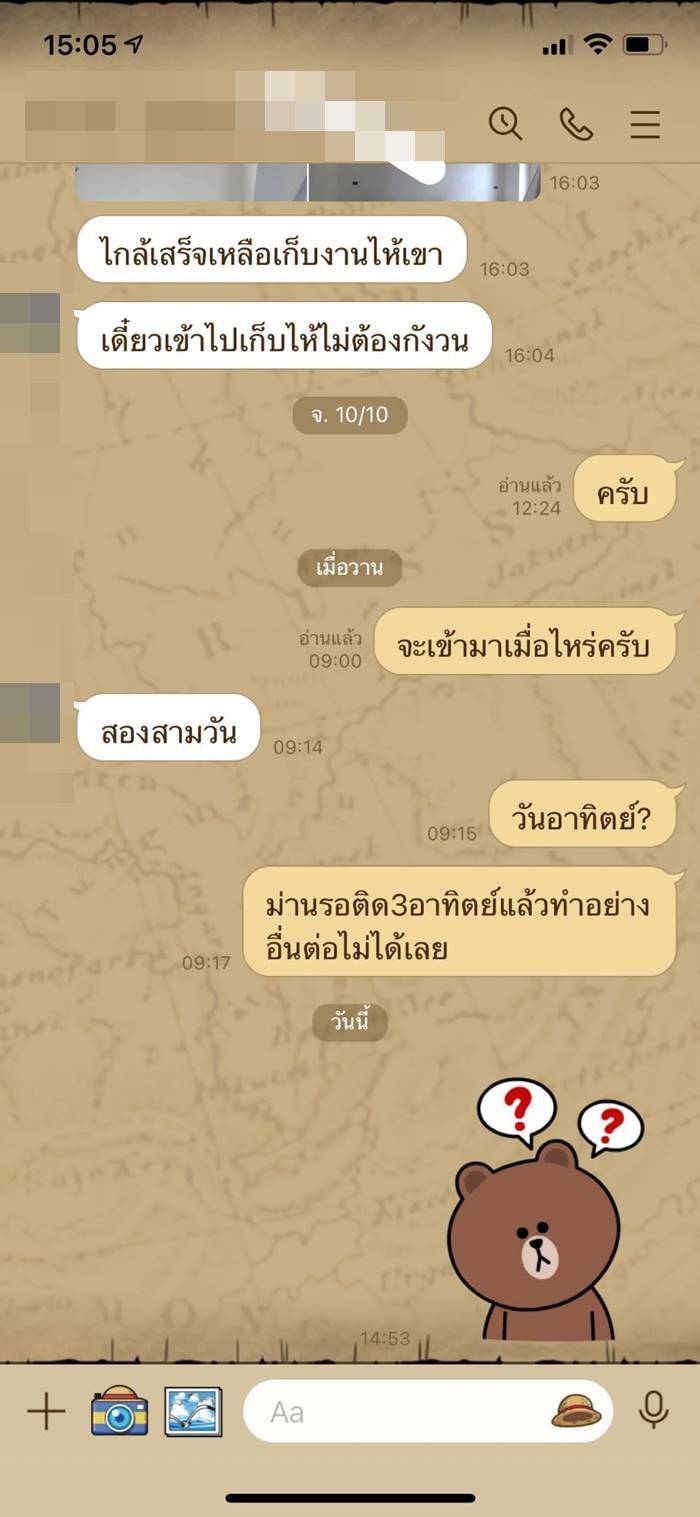Launch the camera from chat
Image resolution: width=700 pixels, height=1517 pixels.
click(x=119, y=1412)
